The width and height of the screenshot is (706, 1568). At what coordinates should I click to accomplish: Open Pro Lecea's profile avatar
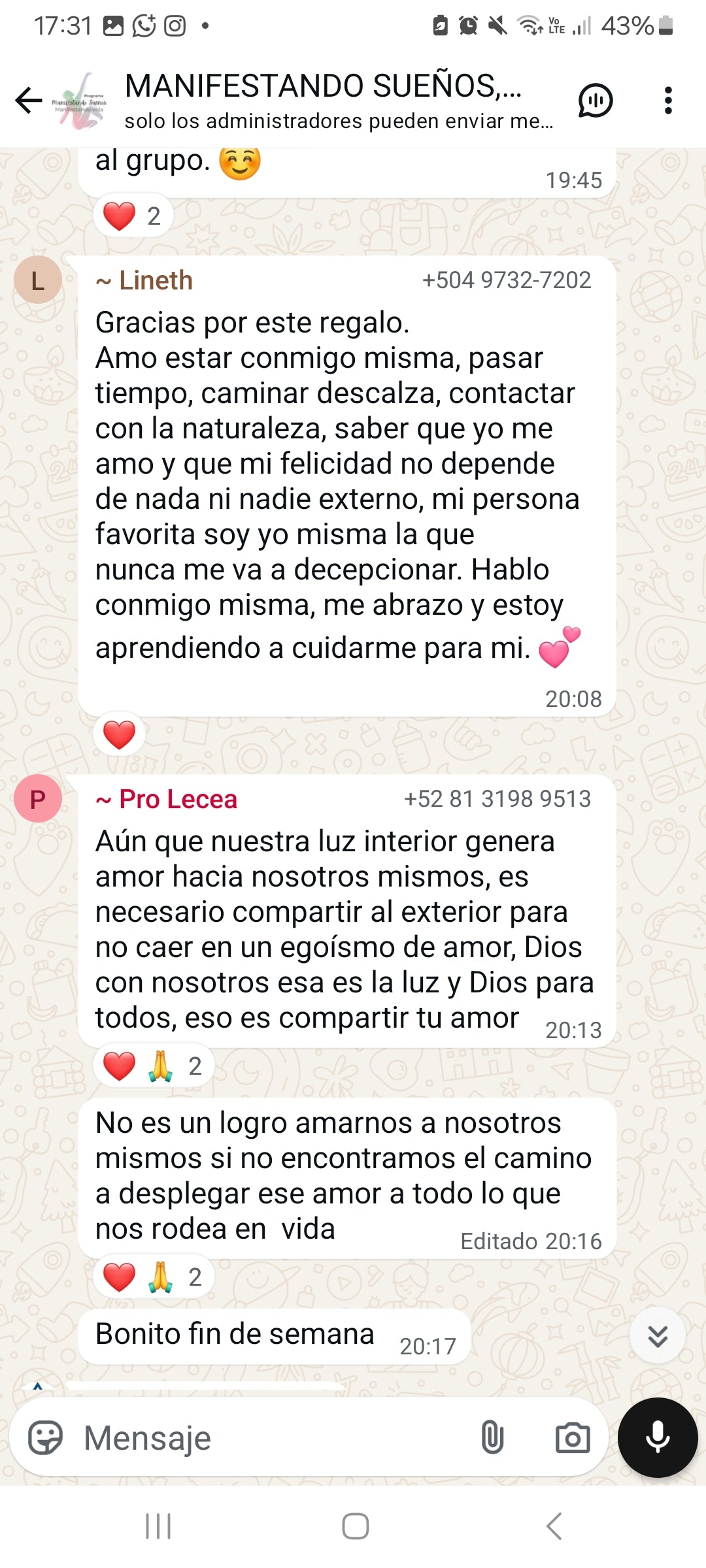pyautogui.click(x=38, y=798)
